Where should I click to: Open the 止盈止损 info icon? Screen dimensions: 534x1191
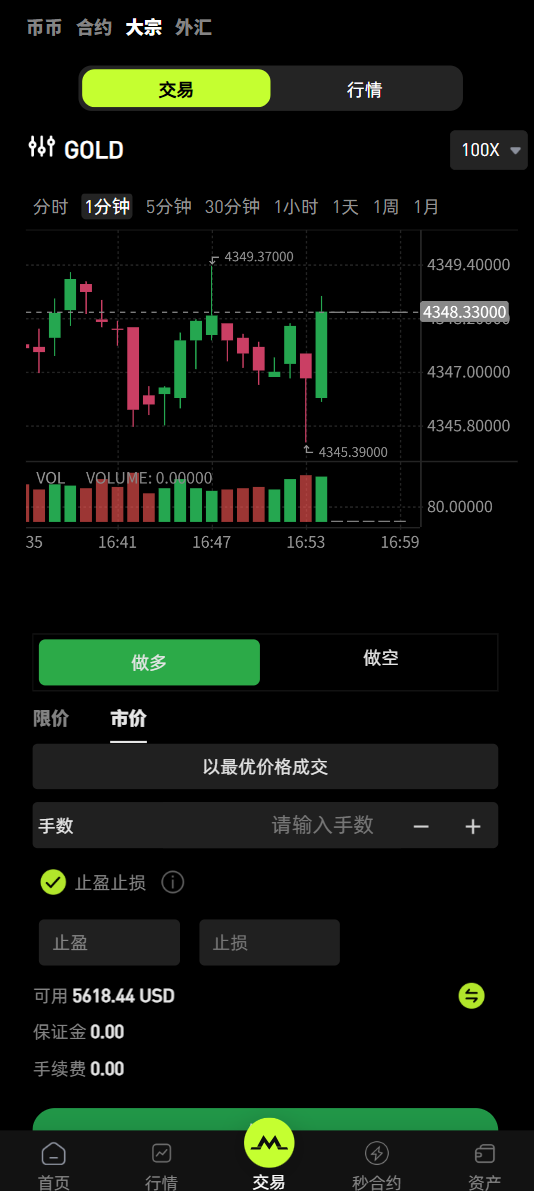pyautogui.click(x=172, y=883)
